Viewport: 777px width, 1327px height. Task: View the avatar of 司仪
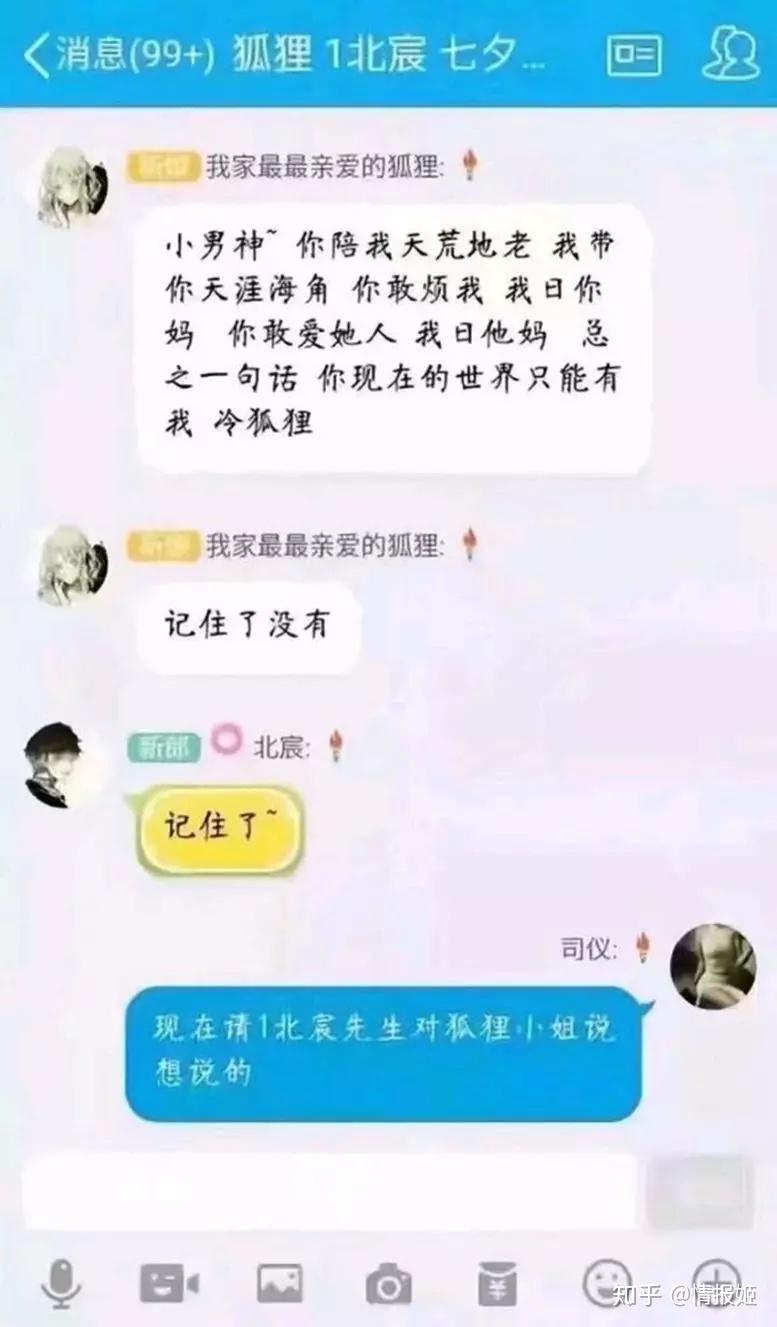[x=713, y=966]
